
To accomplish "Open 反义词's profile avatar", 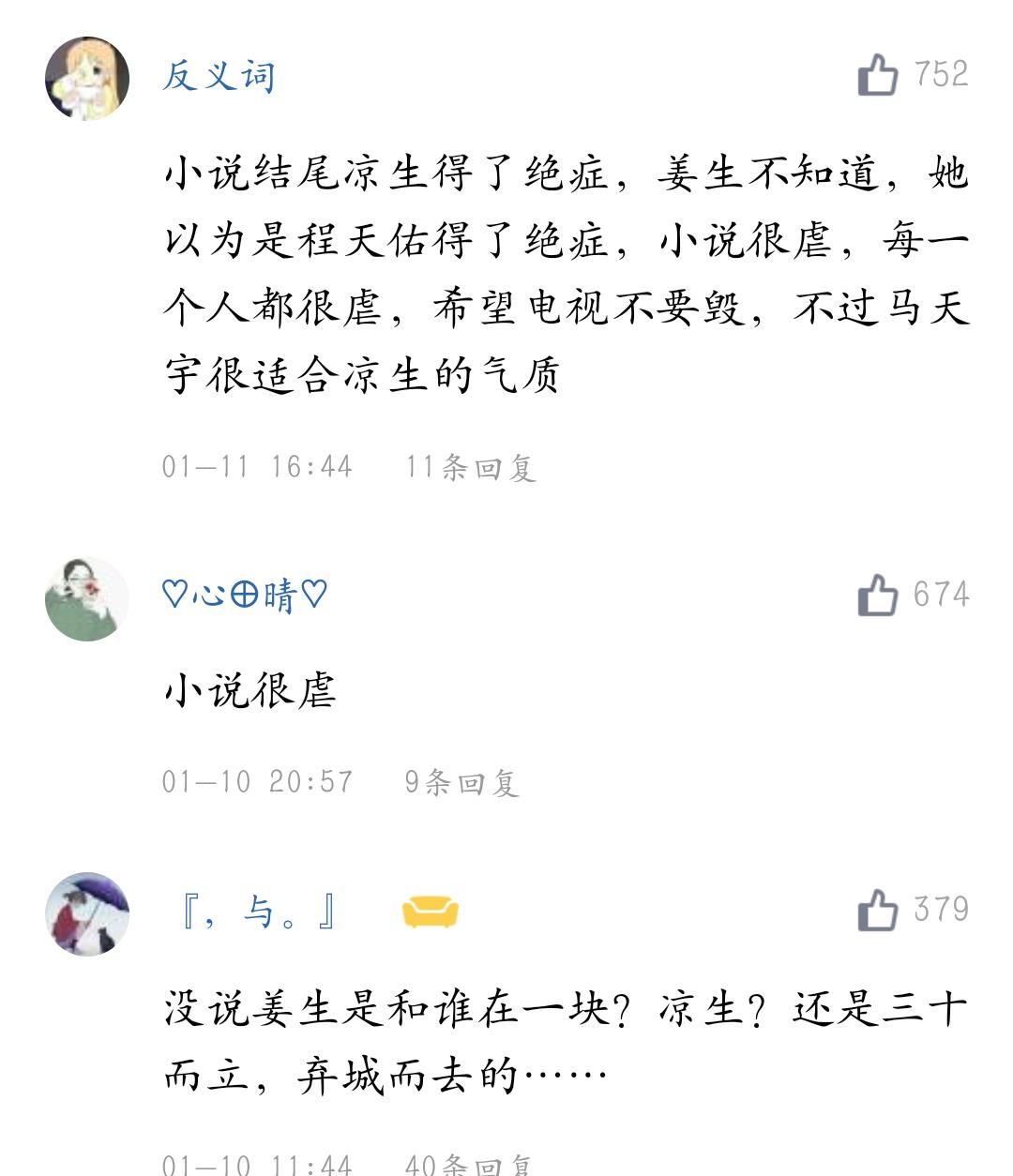I will [x=87, y=79].
